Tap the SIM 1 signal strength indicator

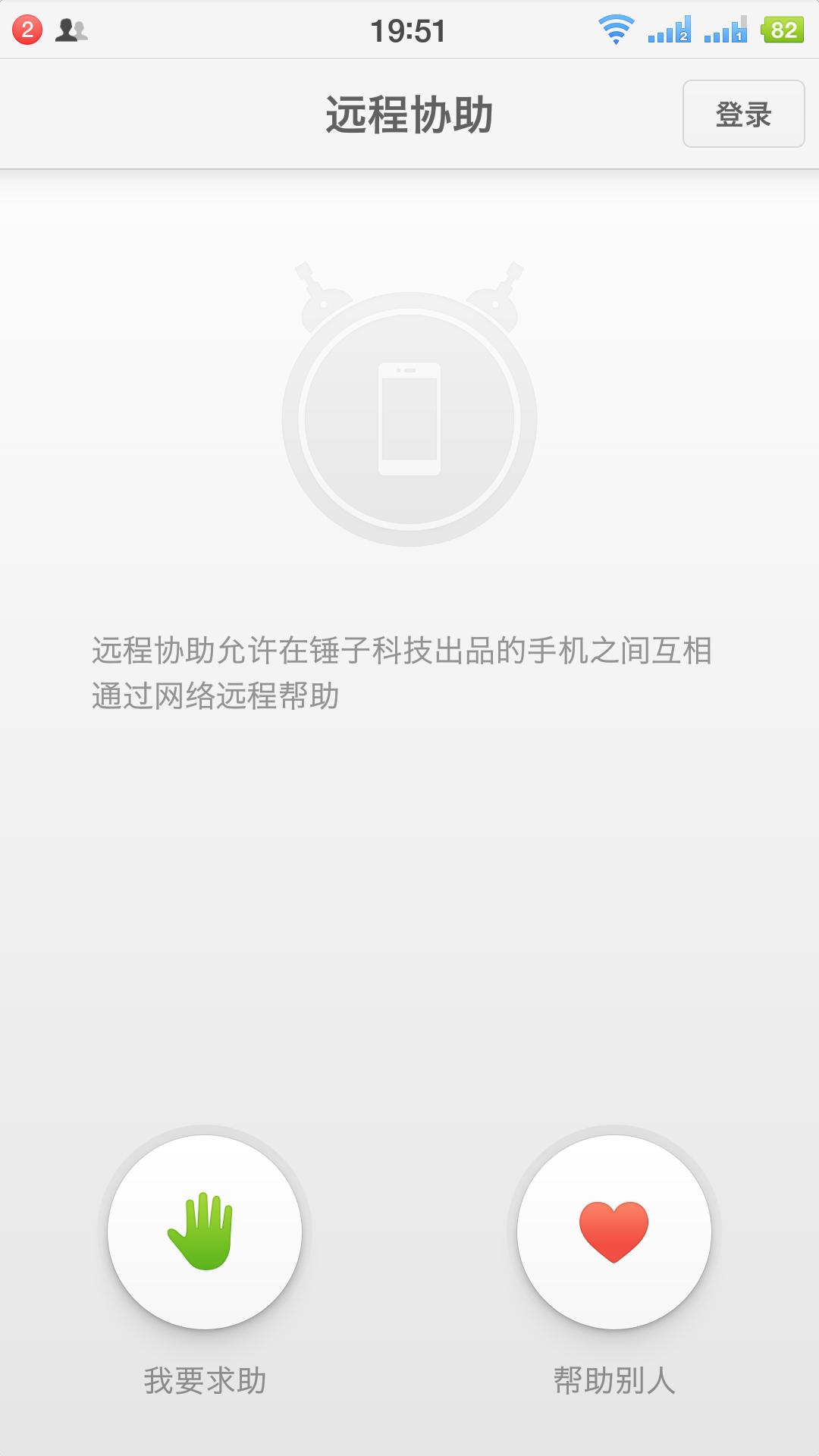pyautogui.click(x=724, y=30)
